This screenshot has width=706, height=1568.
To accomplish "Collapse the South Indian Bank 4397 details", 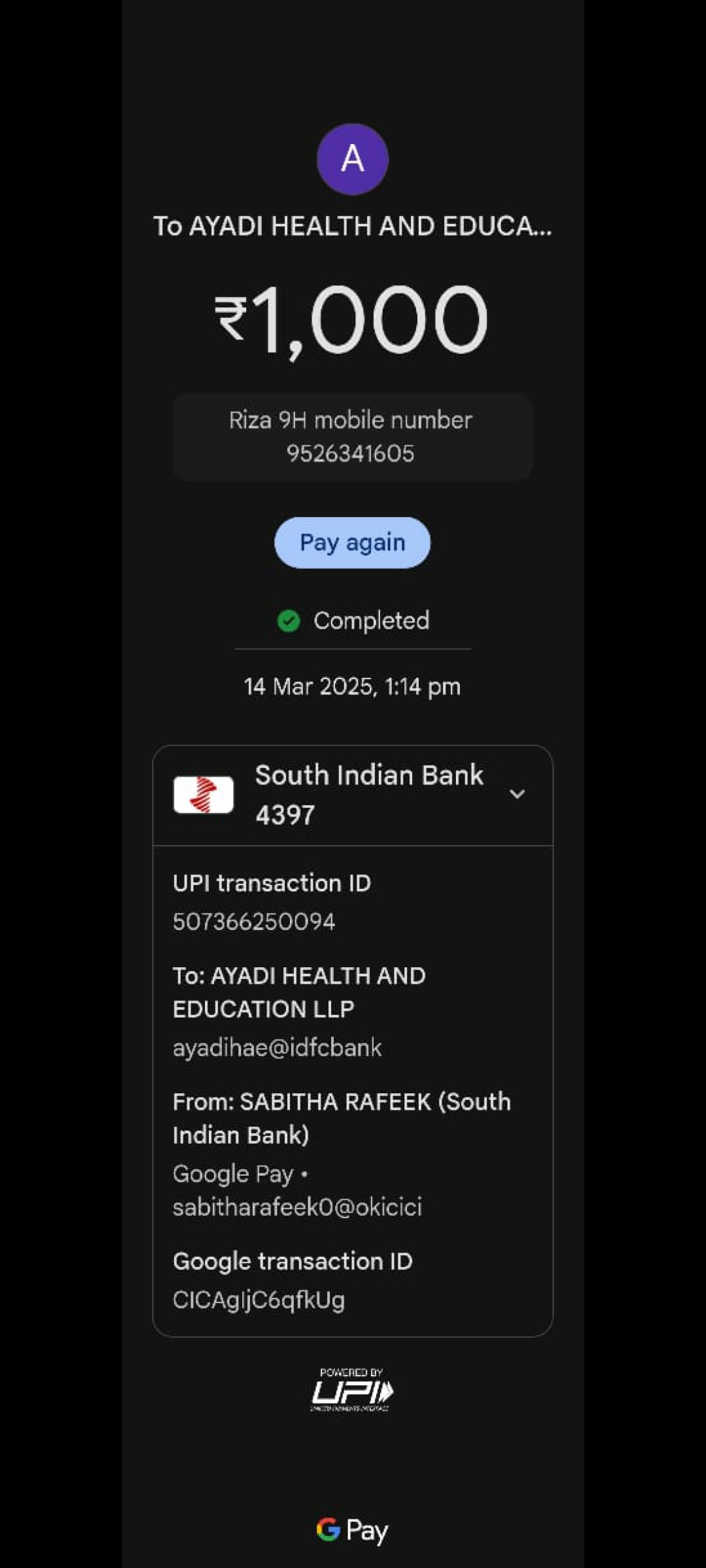I will tap(517, 794).
